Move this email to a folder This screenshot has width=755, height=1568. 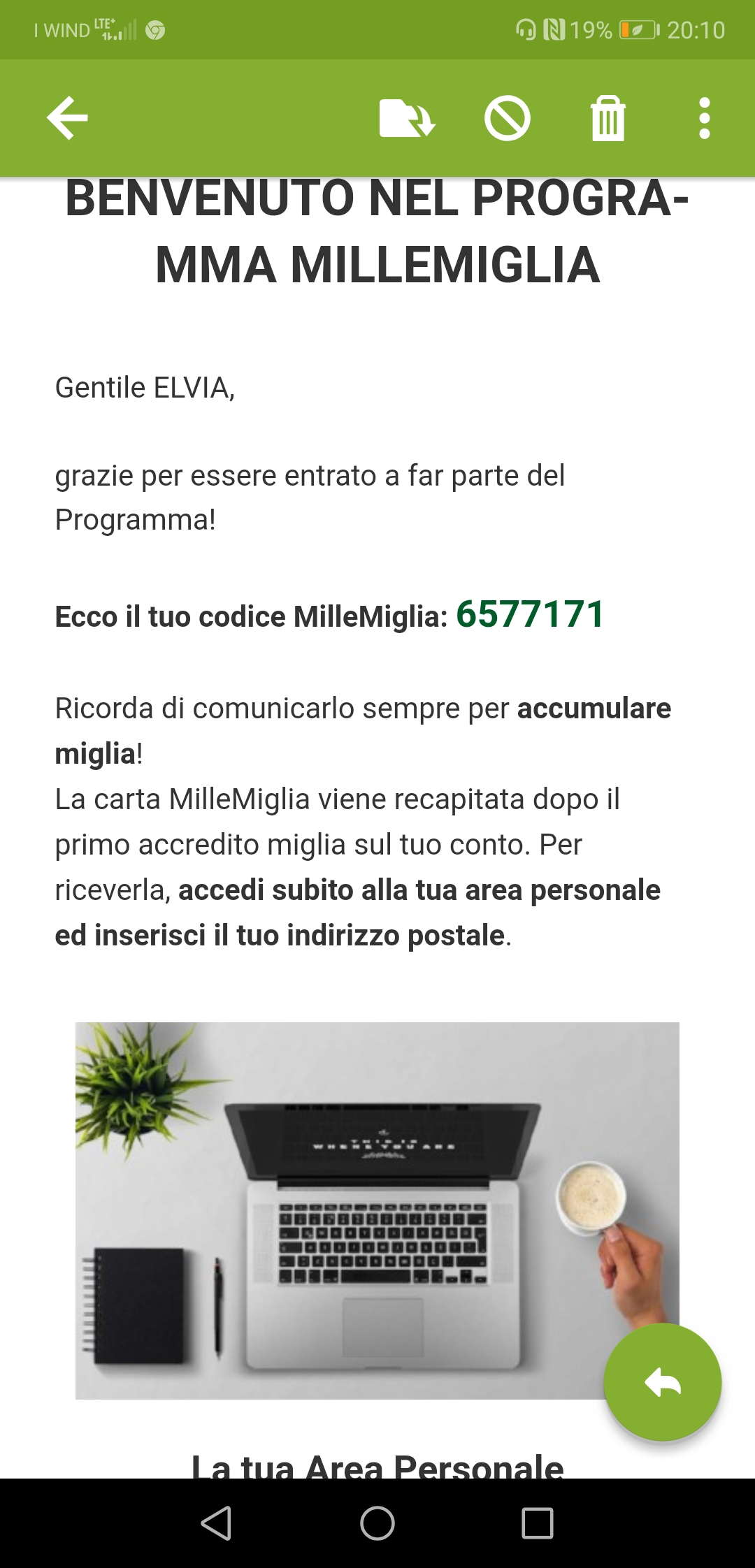click(407, 118)
